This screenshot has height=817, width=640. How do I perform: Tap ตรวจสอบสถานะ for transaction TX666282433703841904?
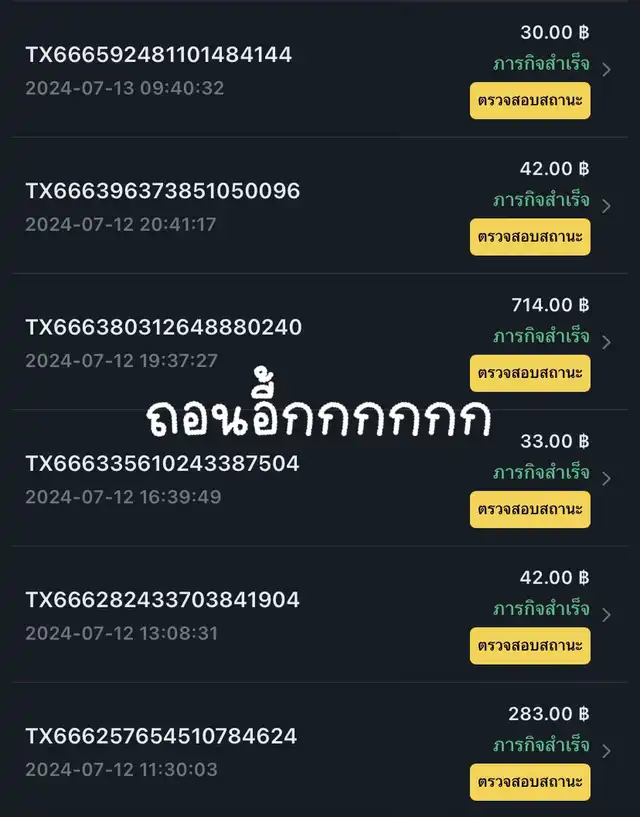(x=530, y=646)
